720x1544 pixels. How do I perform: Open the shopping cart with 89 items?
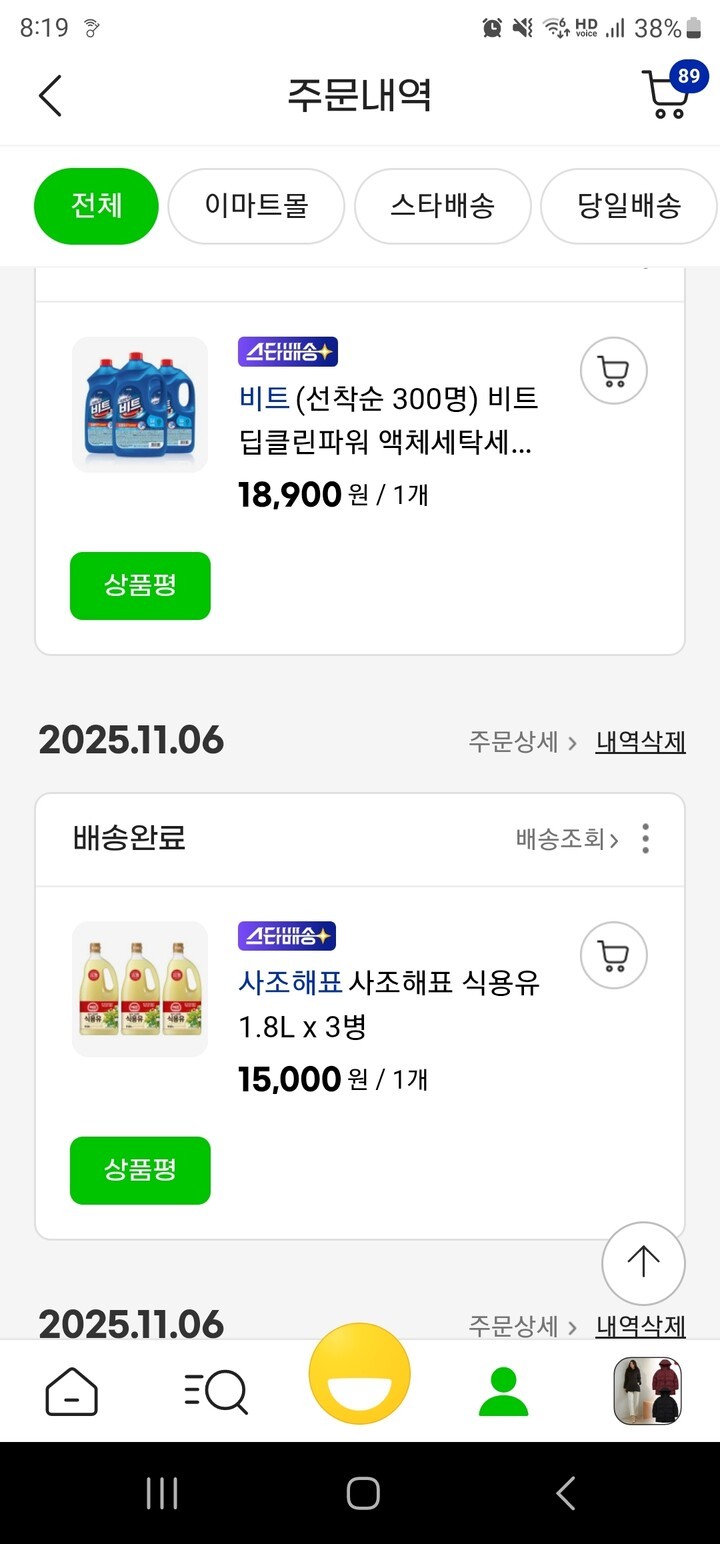[x=668, y=94]
